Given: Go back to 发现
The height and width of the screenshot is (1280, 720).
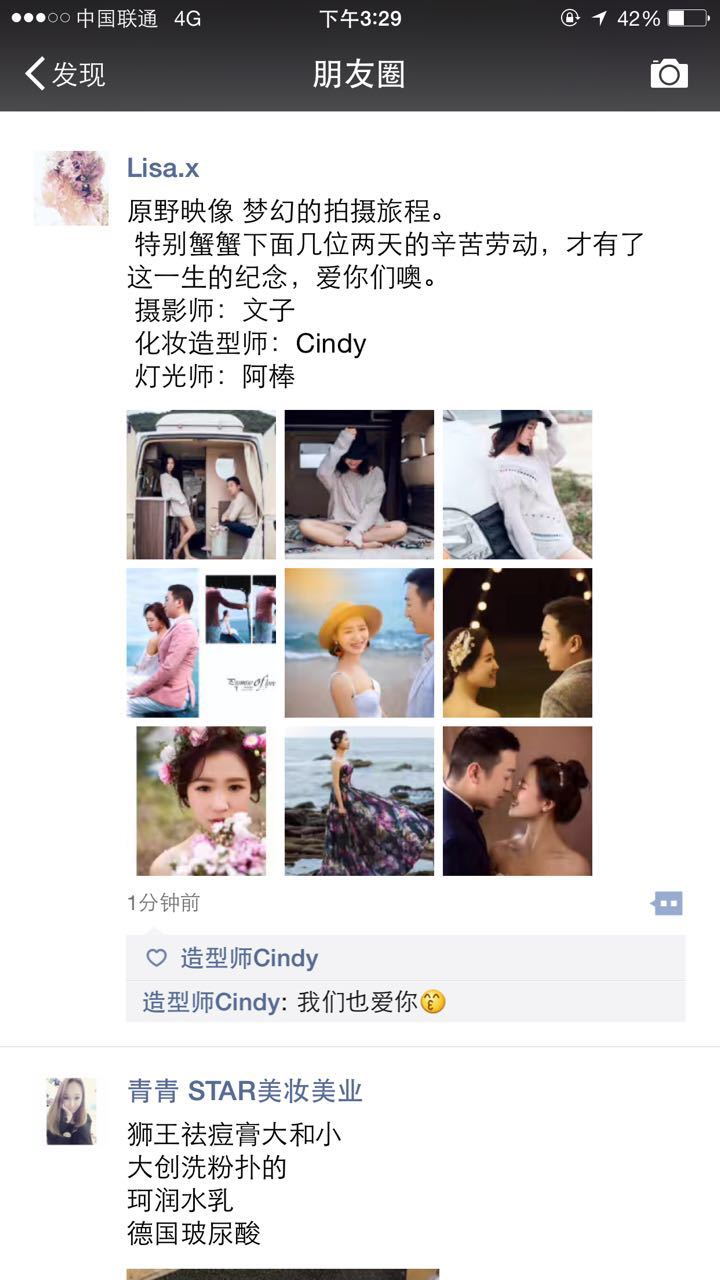Looking at the screenshot, I should (64, 74).
